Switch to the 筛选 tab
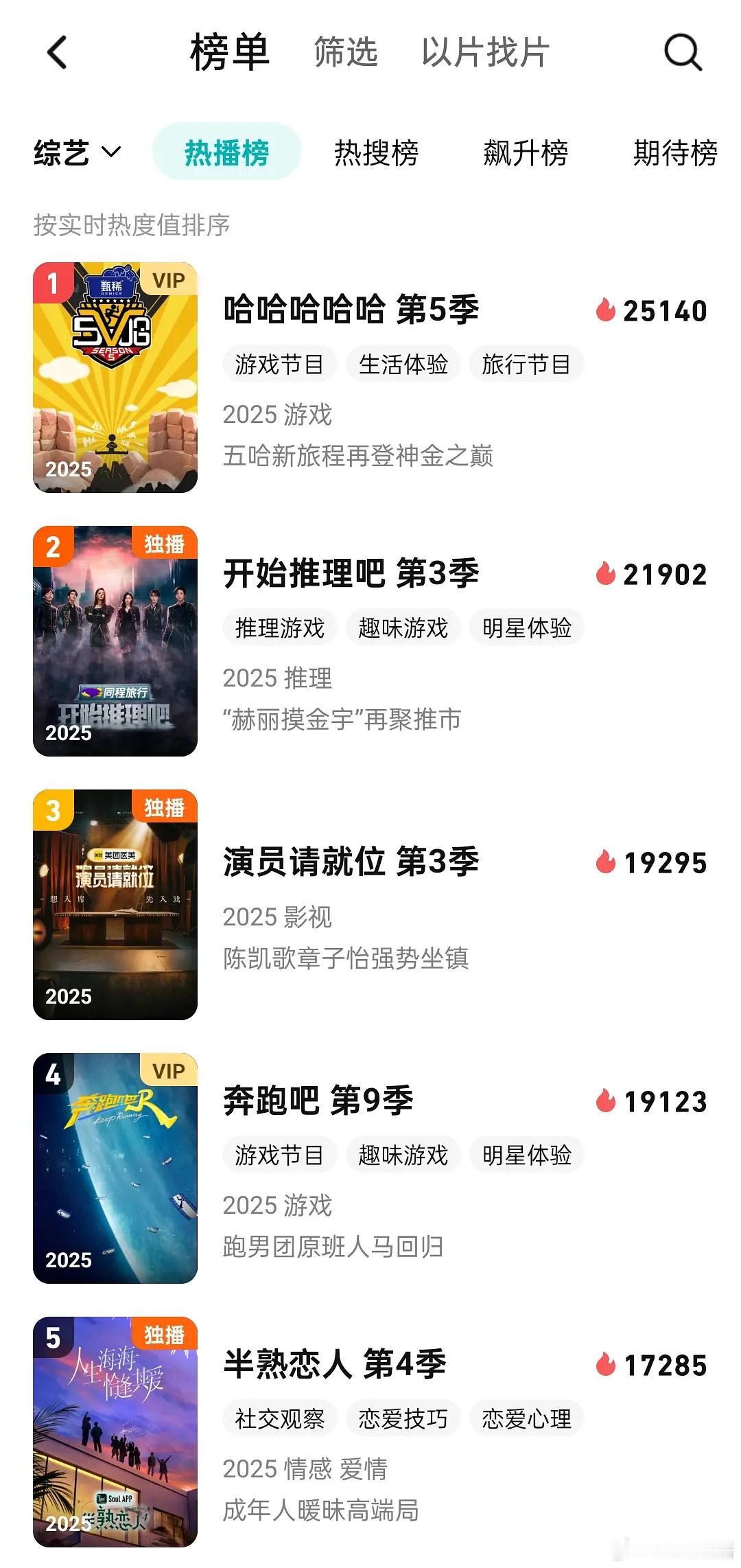Image resolution: width=741 pixels, height=1568 pixels. [x=346, y=52]
